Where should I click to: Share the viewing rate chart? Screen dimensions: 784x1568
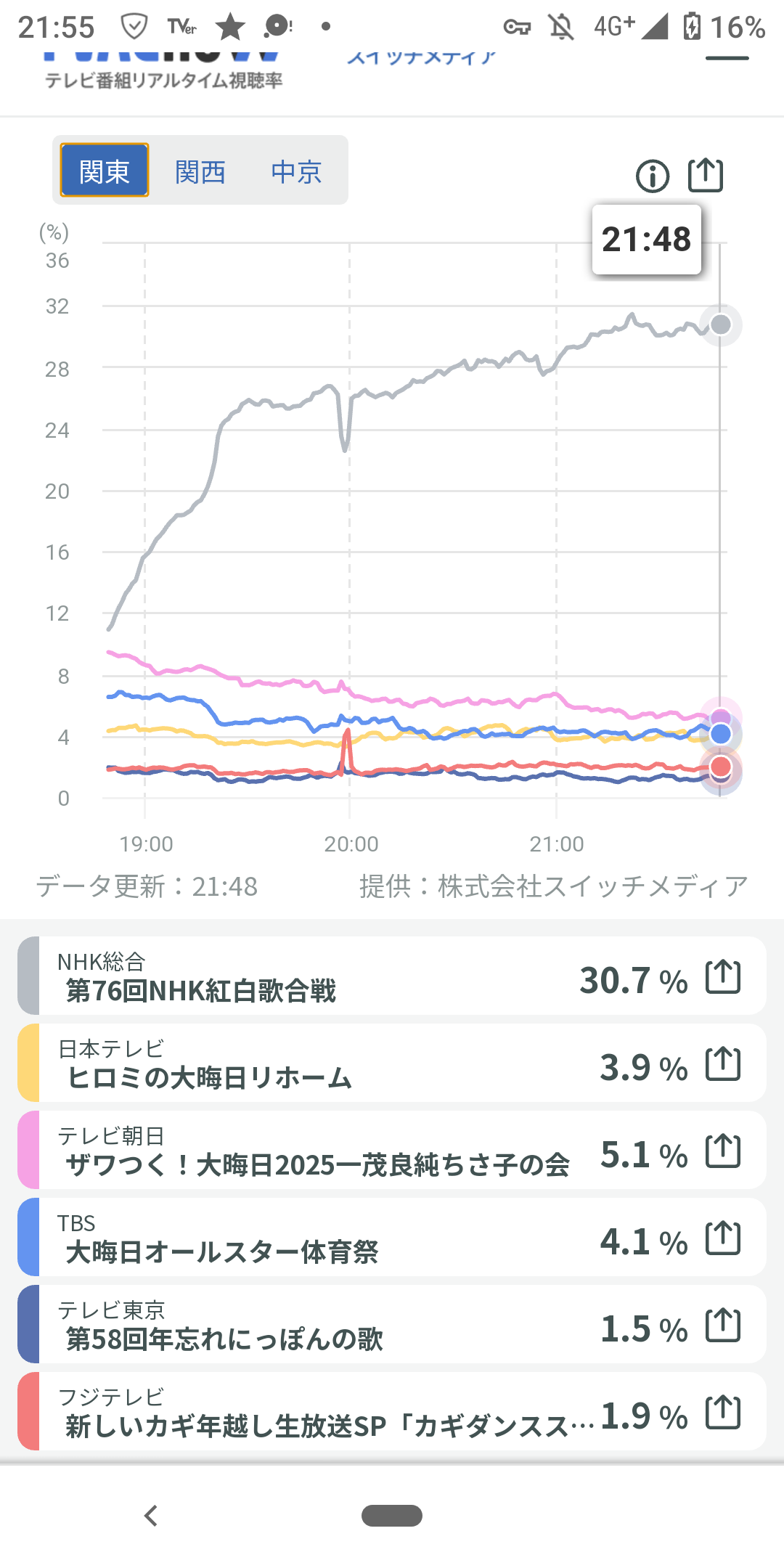coord(706,175)
